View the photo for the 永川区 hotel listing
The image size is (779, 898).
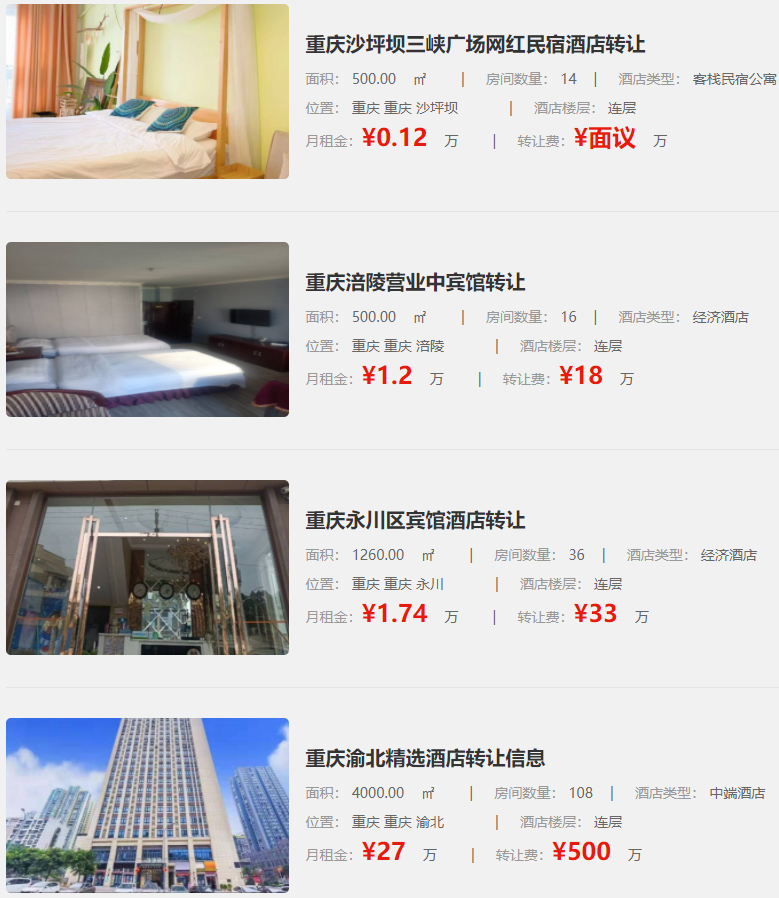tap(147, 567)
